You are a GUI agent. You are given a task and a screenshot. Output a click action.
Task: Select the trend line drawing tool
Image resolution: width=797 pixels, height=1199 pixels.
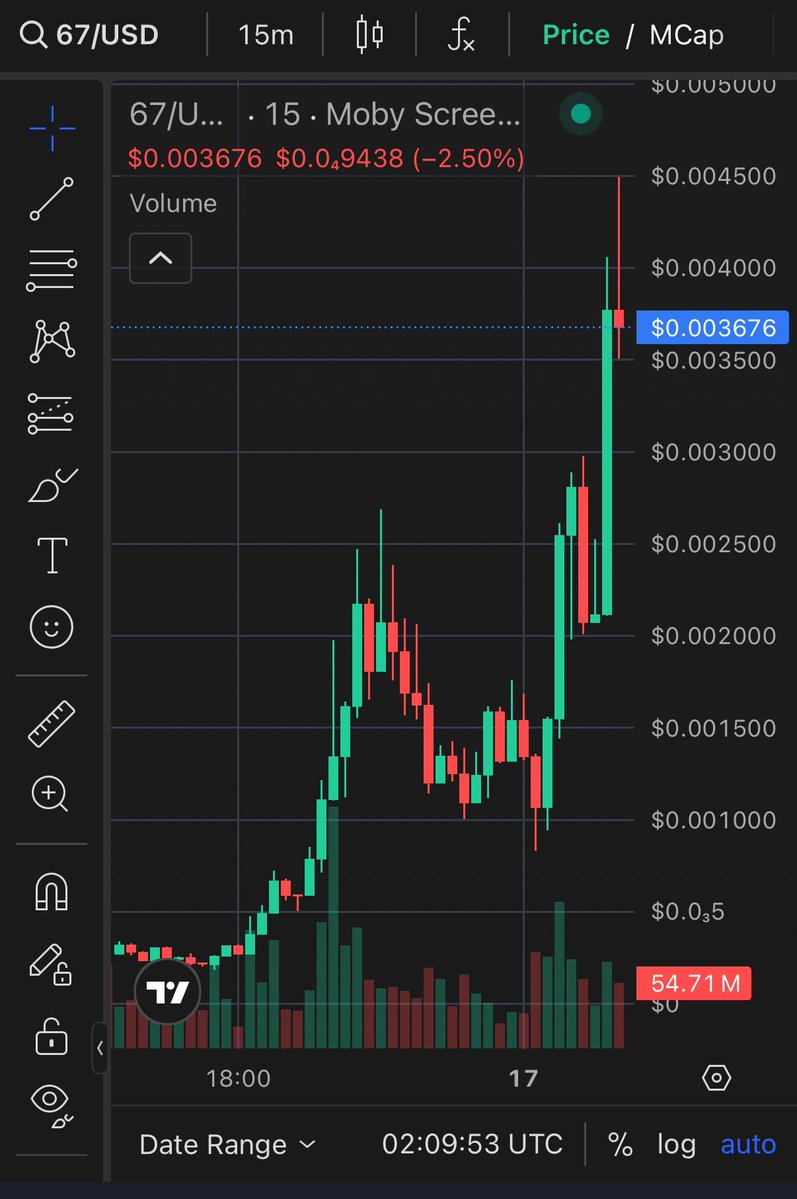[x=52, y=199]
